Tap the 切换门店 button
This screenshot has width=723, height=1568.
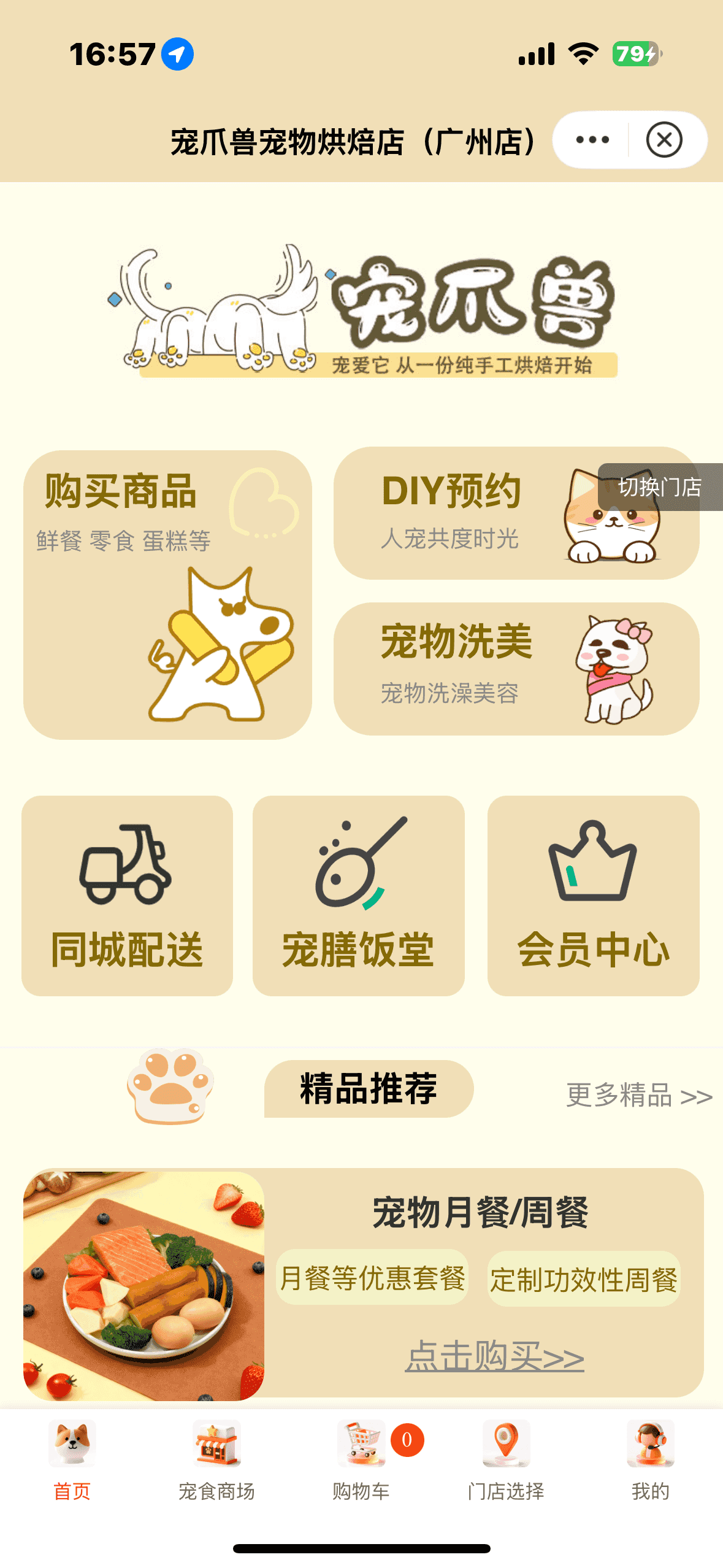[x=660, y=487]
